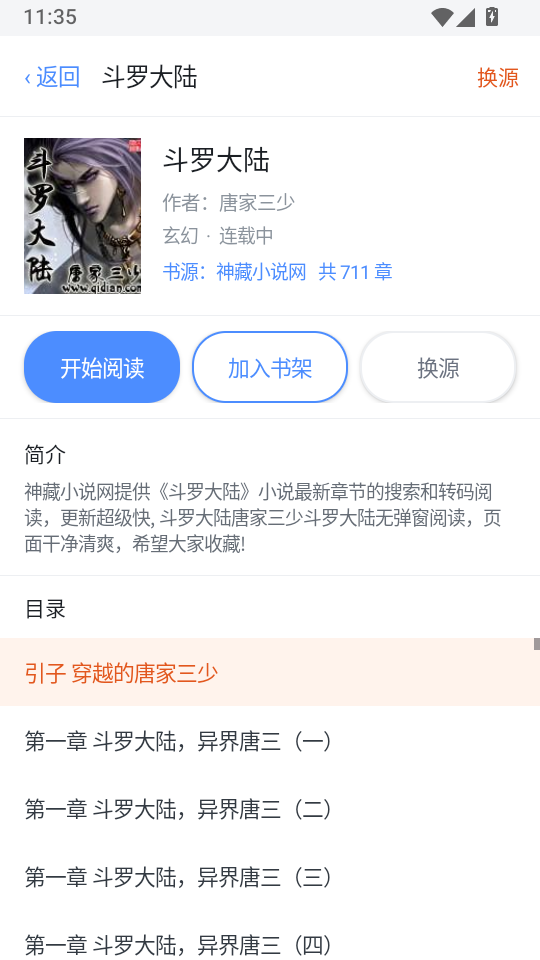This screenshot has width=540, height=960.
Task: Add book via 加入书架
Action: tap(270, 367)
